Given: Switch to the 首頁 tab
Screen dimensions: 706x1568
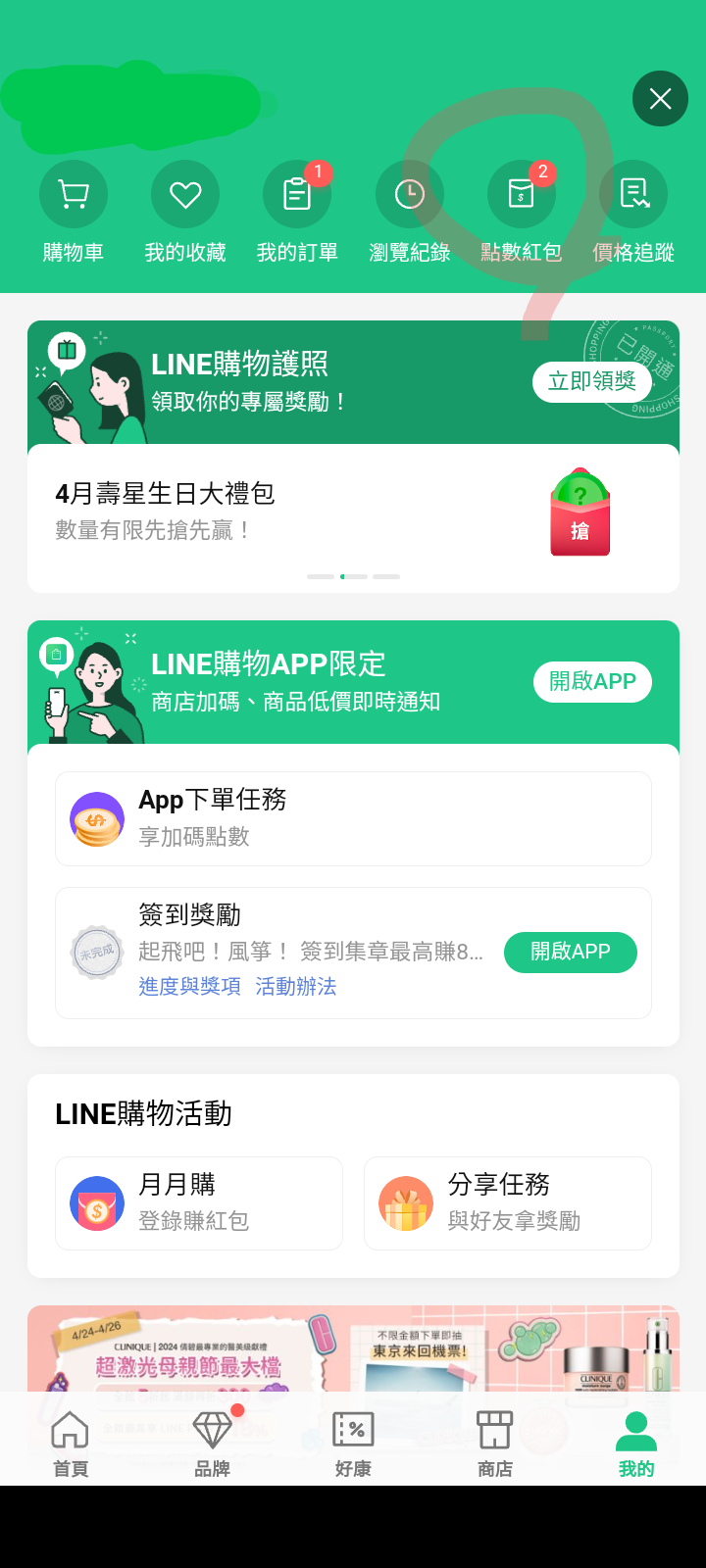Looking at the screenshot, I should [x=71, y=1443].
